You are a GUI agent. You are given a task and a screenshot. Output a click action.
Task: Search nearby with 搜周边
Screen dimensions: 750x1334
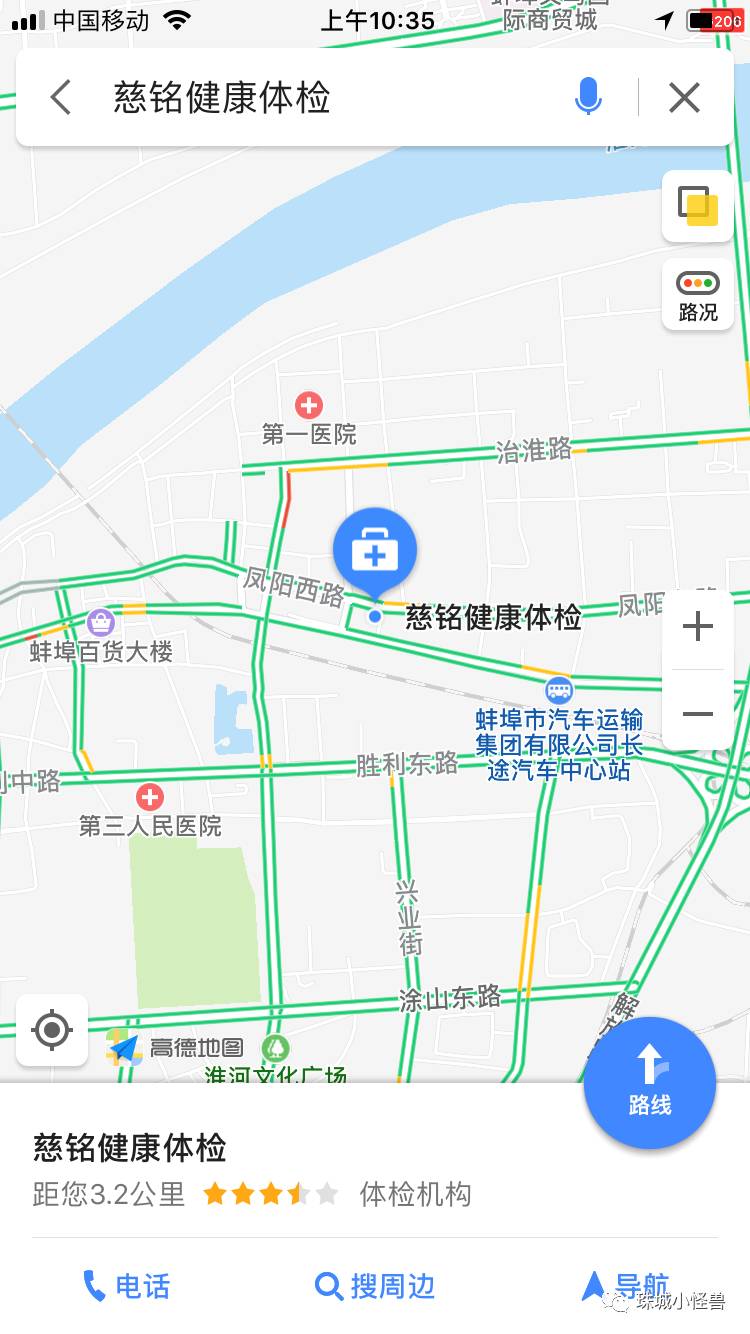375,1286
